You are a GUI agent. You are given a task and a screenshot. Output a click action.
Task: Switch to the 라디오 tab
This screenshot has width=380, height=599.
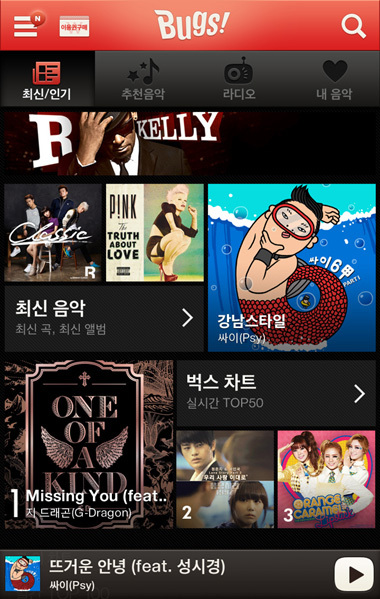pos(238,79)
